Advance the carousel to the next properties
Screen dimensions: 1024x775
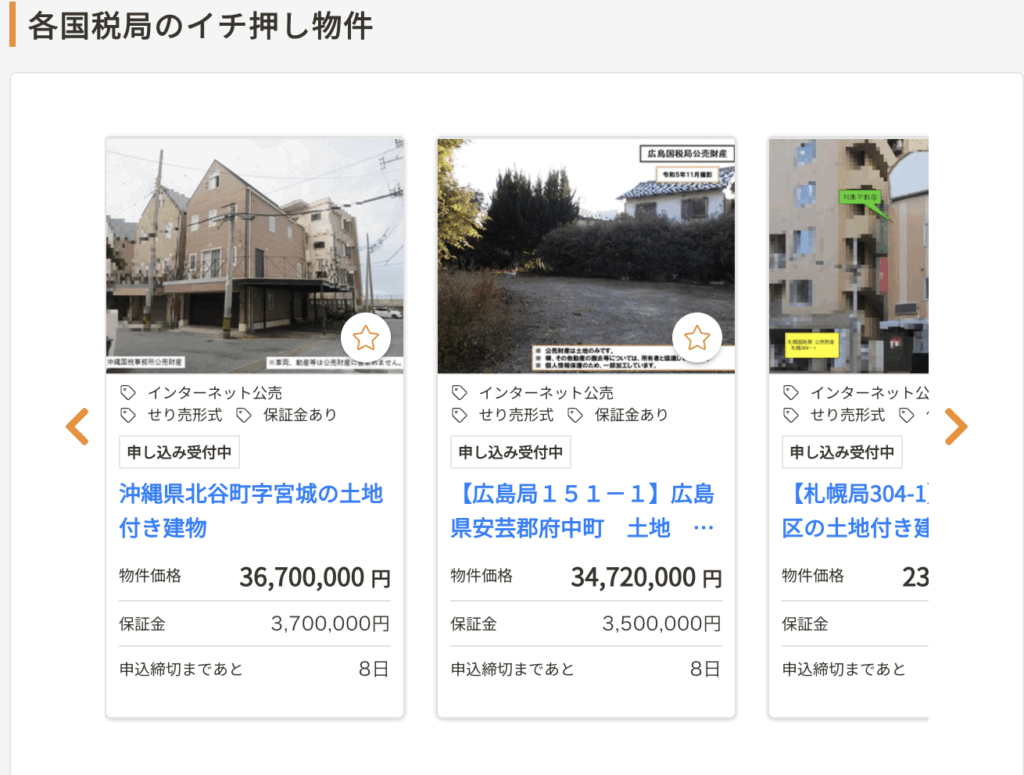pos(956,427)
